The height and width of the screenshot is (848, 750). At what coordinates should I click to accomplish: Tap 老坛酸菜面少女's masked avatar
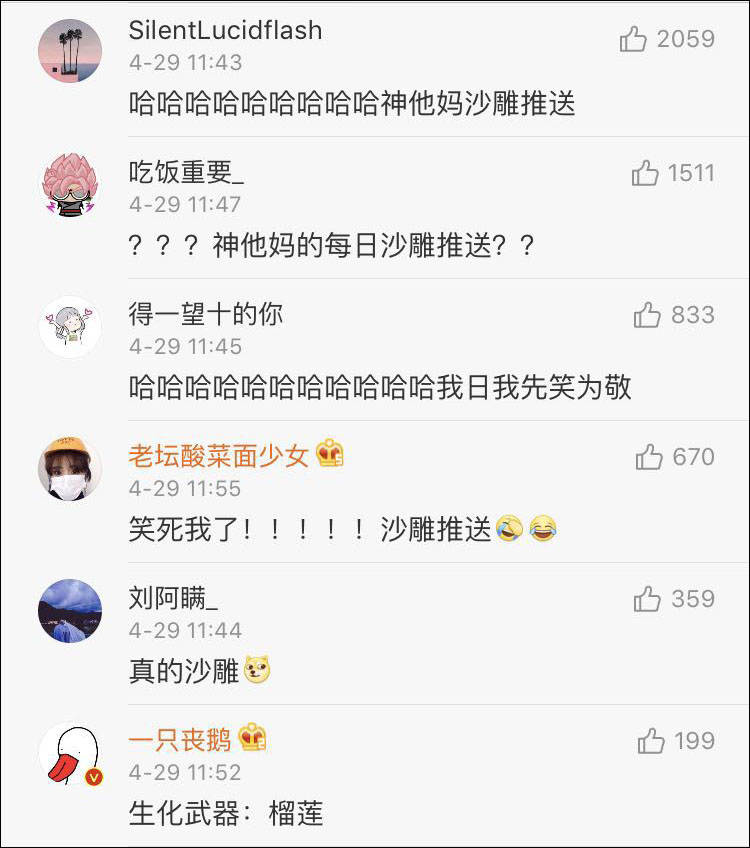point(70,468)
